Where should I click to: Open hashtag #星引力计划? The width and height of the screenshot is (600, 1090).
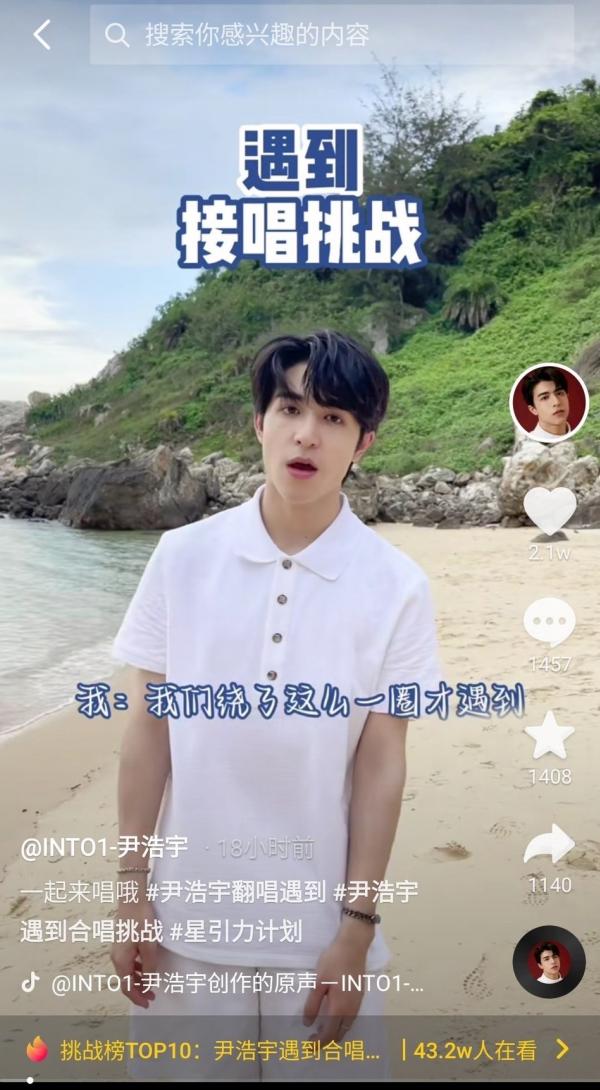pyautogui.click(x=236, y=931)
